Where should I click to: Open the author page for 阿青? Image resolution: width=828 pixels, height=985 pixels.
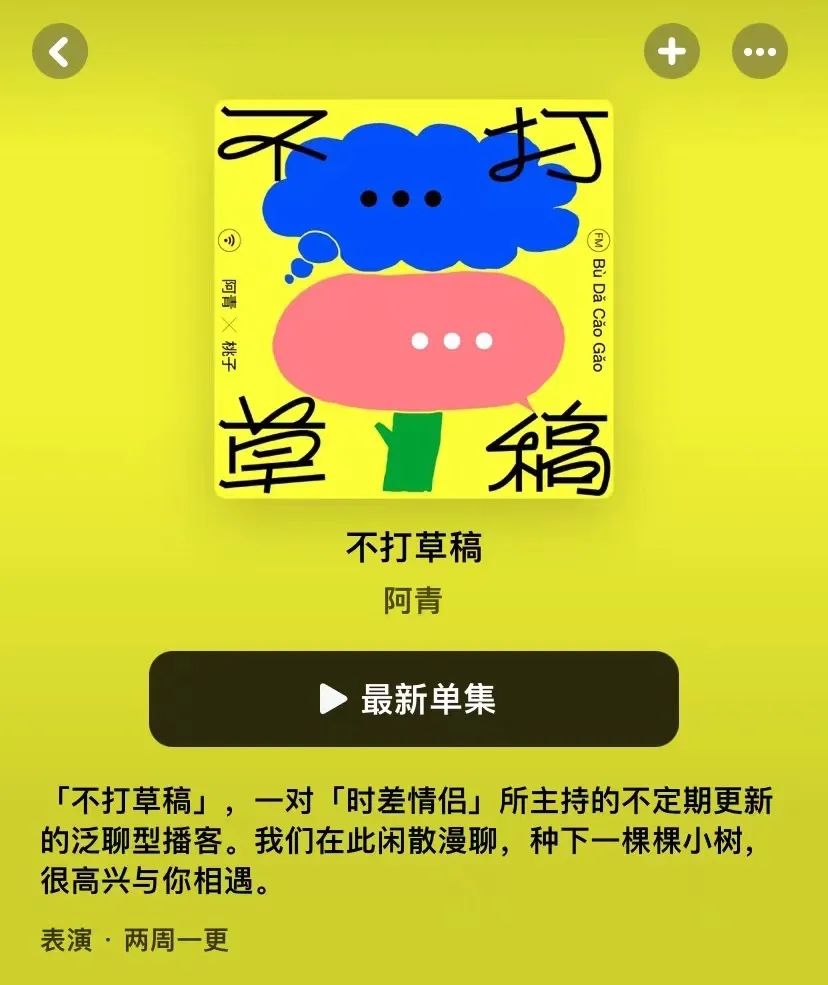point(413,600)
